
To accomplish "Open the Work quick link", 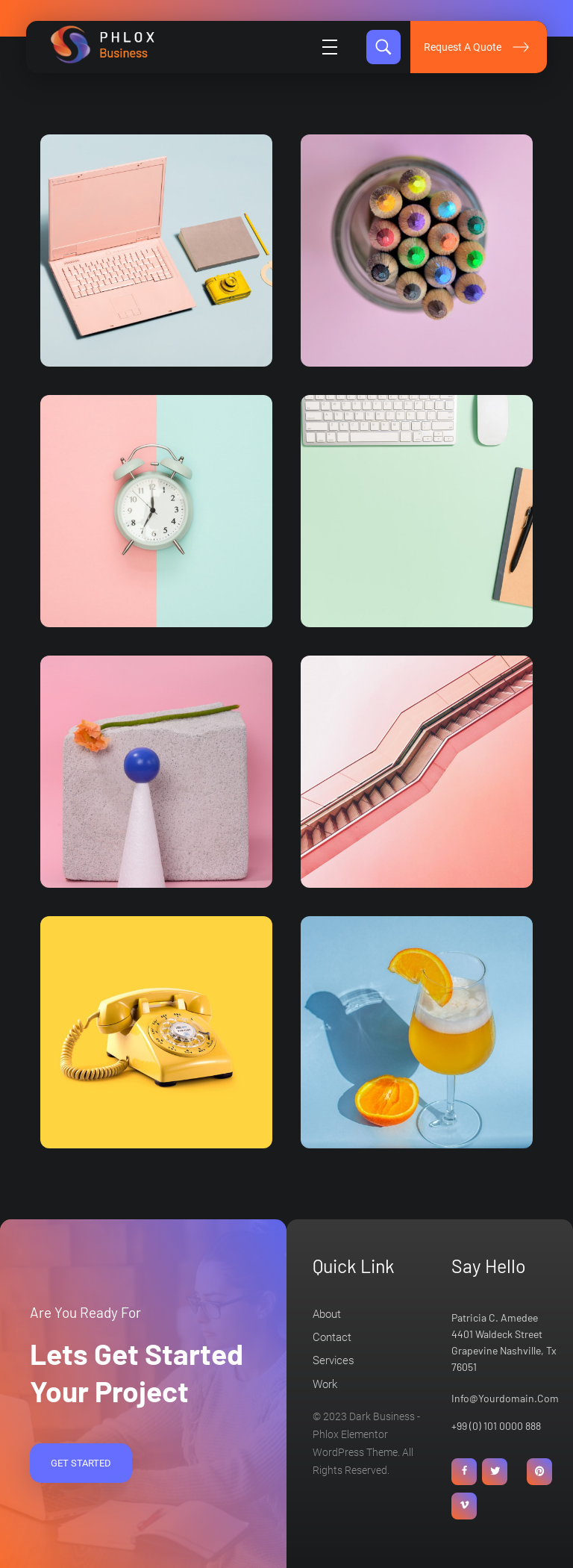I will pos(325,1384).
